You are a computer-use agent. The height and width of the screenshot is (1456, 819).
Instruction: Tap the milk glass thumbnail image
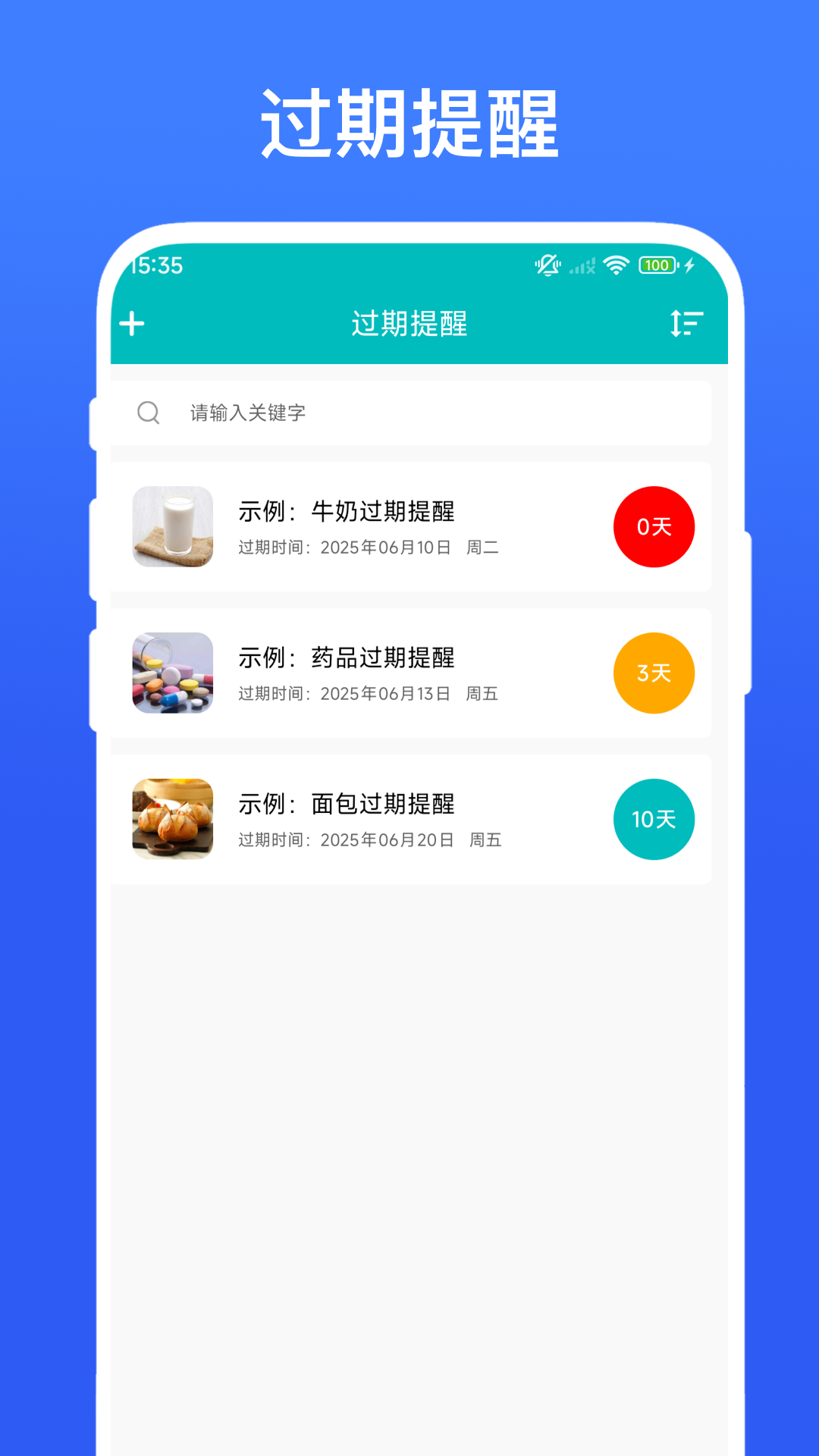click(173, 526)
